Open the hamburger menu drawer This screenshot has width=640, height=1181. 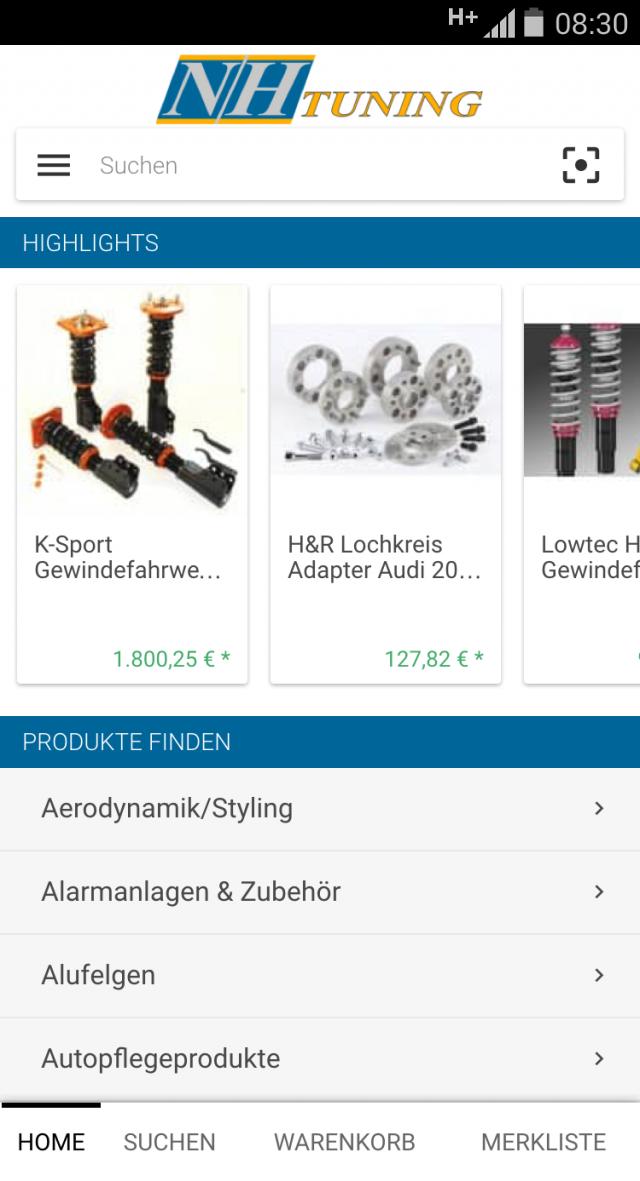[x=54, y=165]
